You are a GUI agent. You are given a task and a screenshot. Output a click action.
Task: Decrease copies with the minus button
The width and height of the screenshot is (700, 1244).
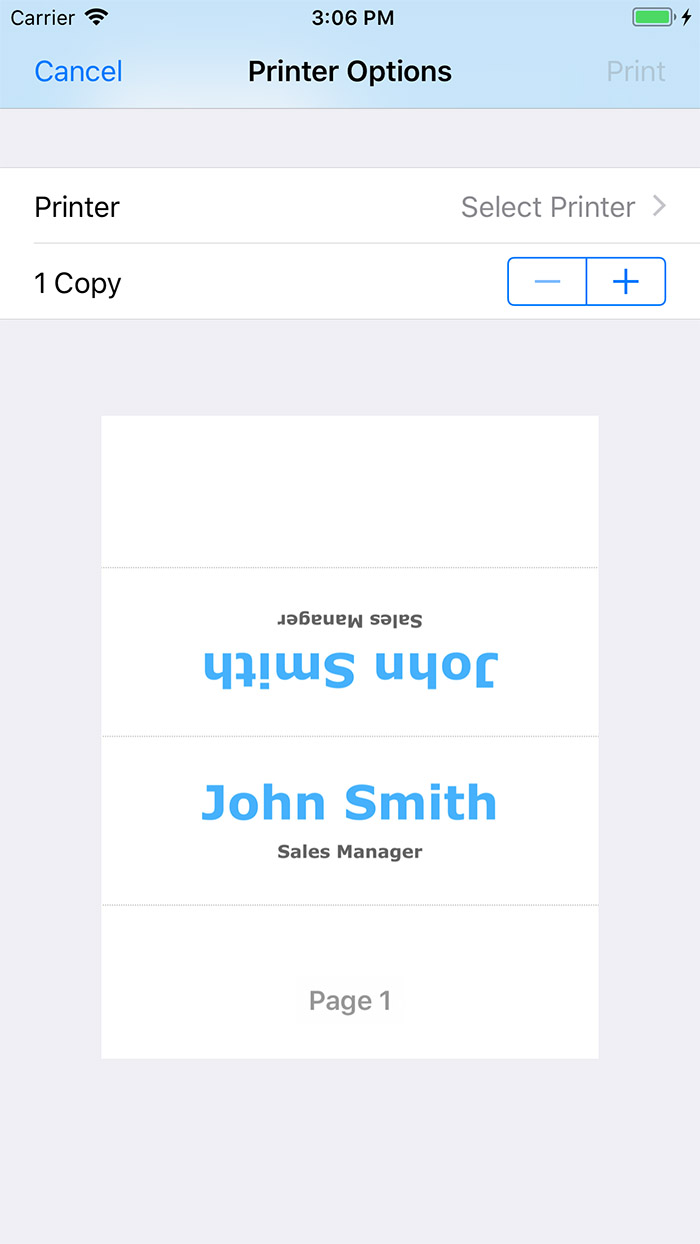pos(547,282)
